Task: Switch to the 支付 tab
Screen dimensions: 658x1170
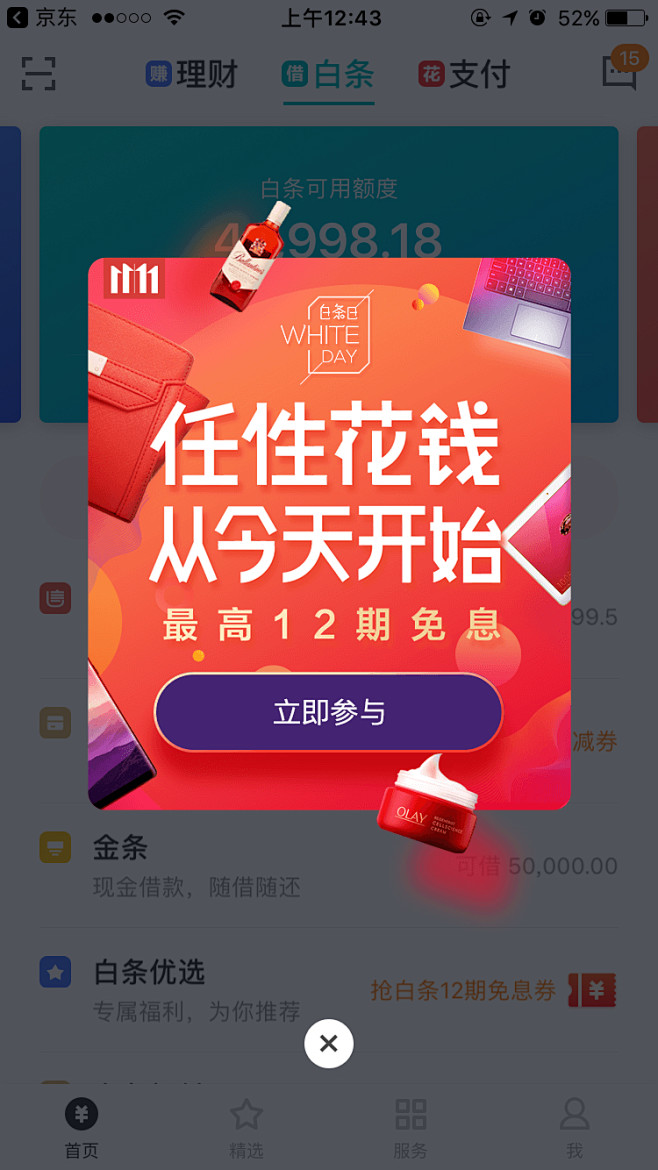Action: pos(464,75)
